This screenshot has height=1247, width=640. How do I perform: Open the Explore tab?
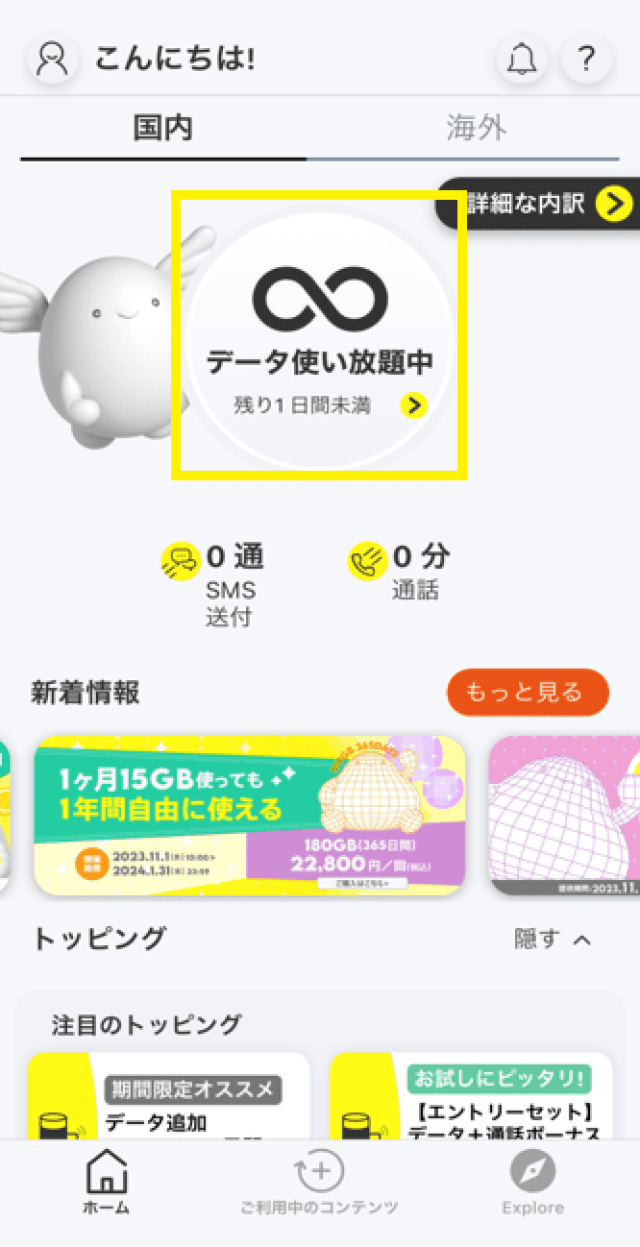click(x=533, y=1182)
